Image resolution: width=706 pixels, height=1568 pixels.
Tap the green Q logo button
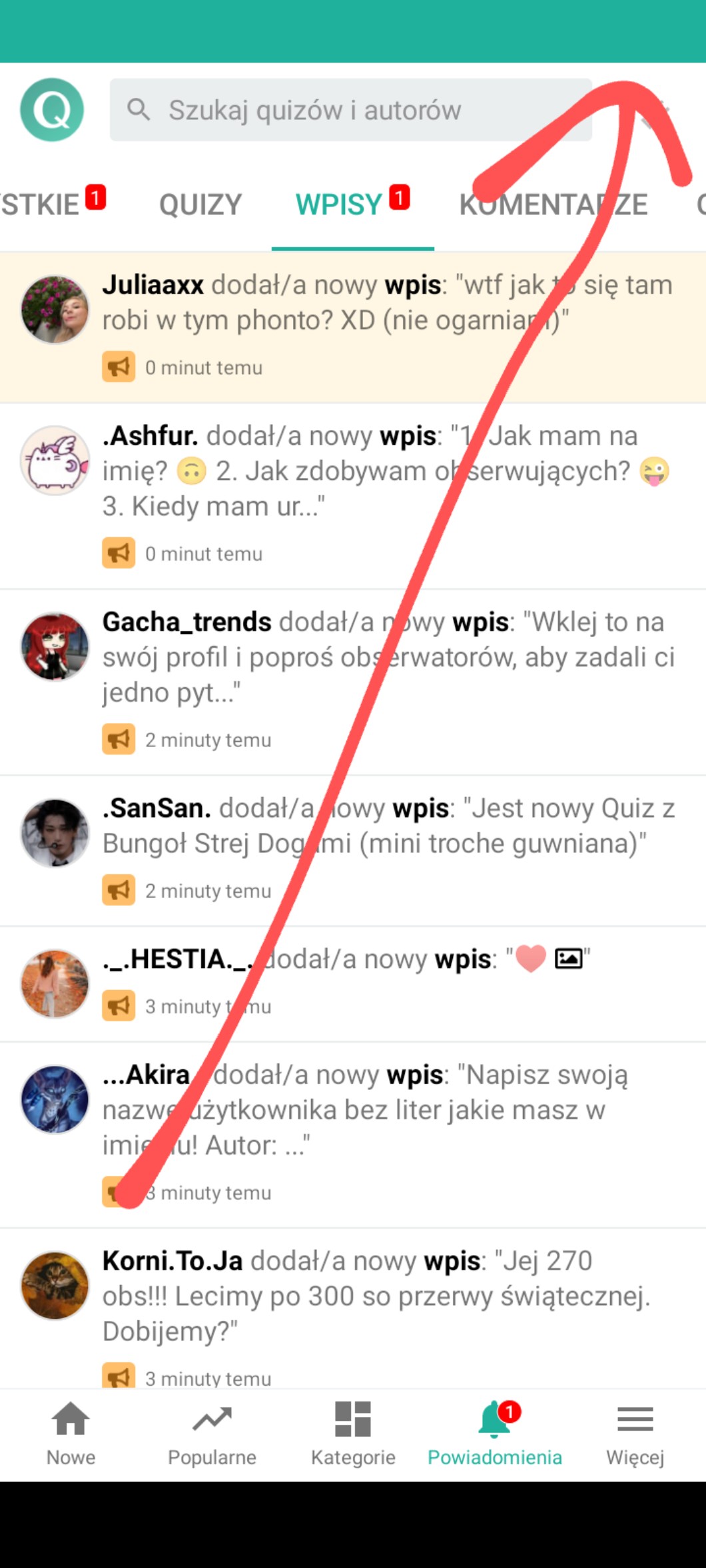click(x=52, y=110)
